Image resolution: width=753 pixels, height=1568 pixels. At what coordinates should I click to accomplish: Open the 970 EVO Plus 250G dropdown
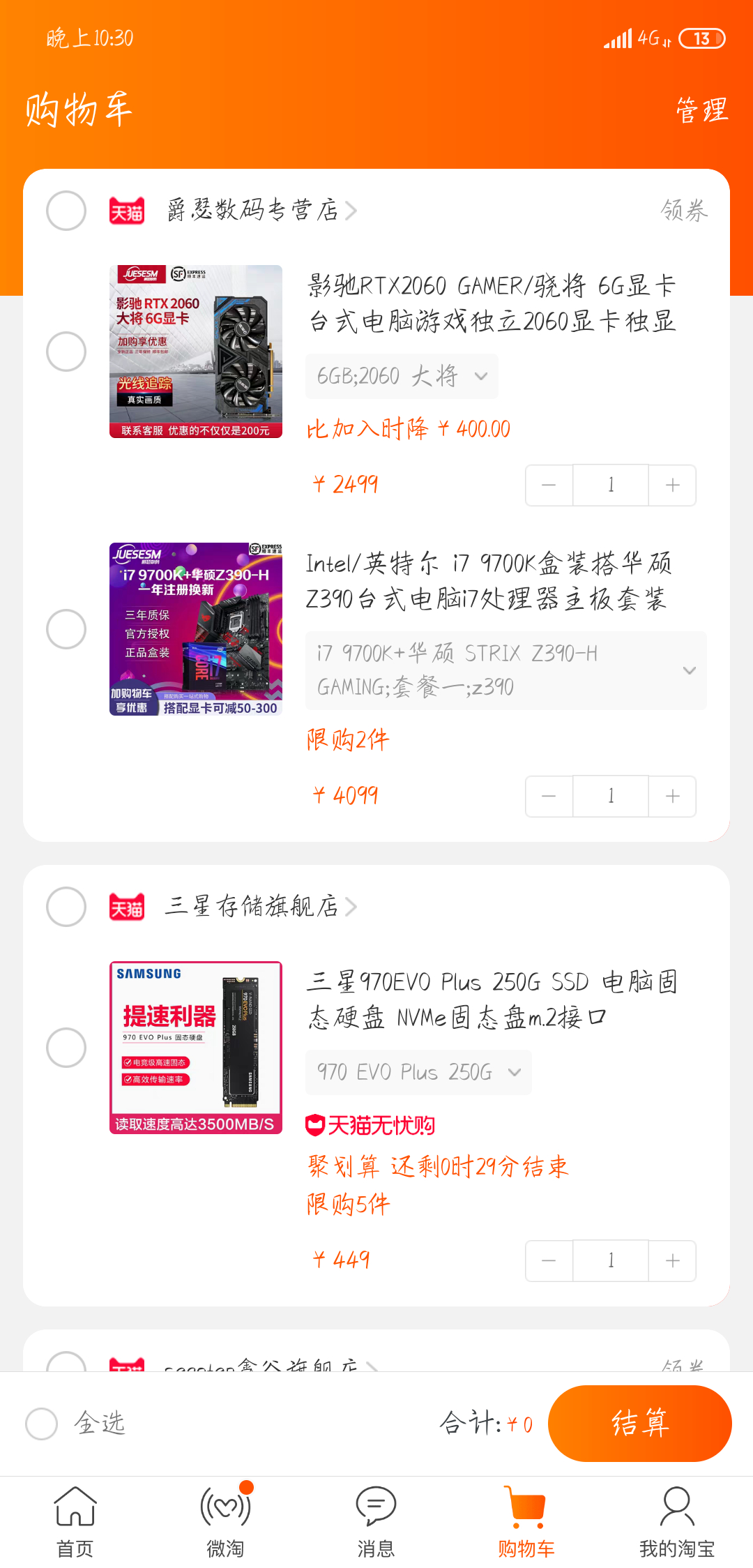tap(418, 1072)
